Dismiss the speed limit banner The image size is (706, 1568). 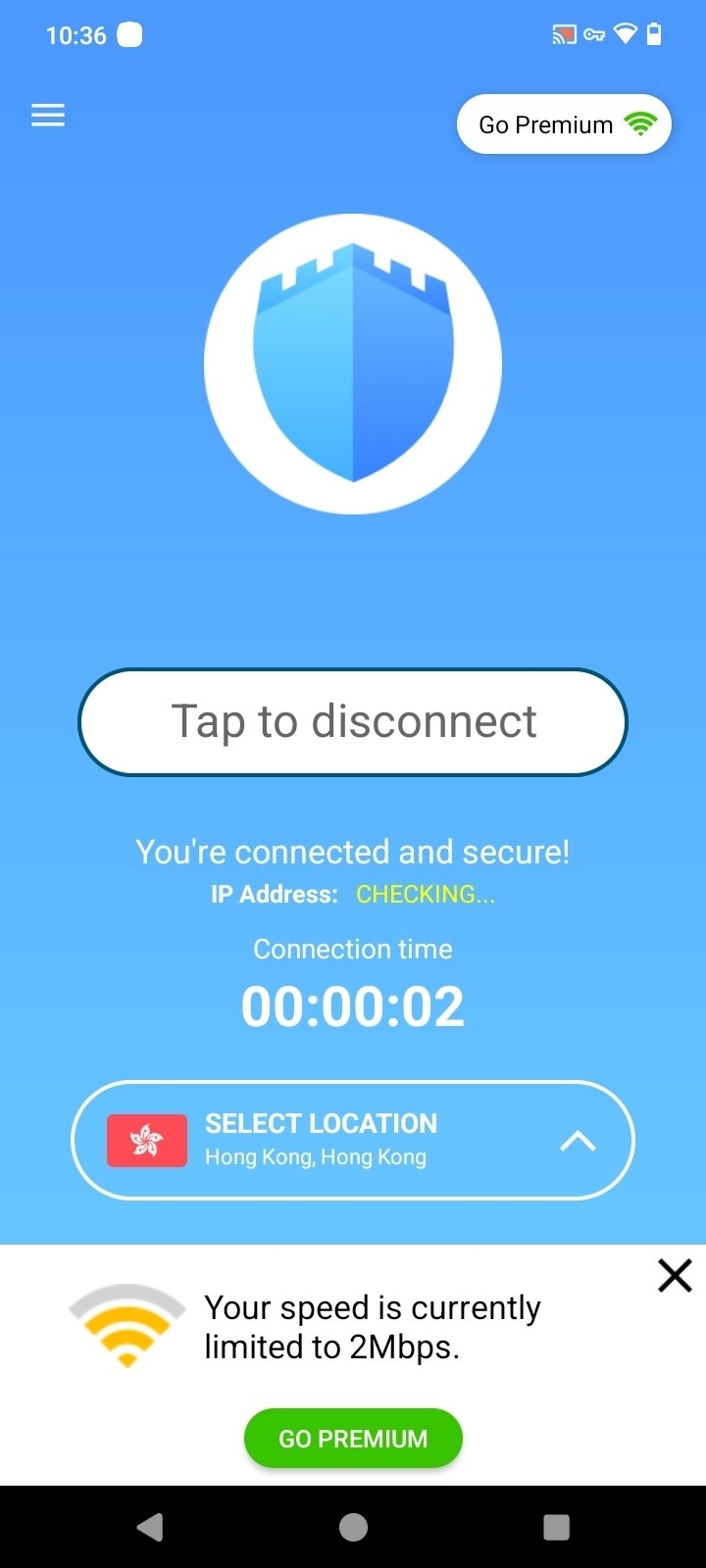coord(675,1275)
